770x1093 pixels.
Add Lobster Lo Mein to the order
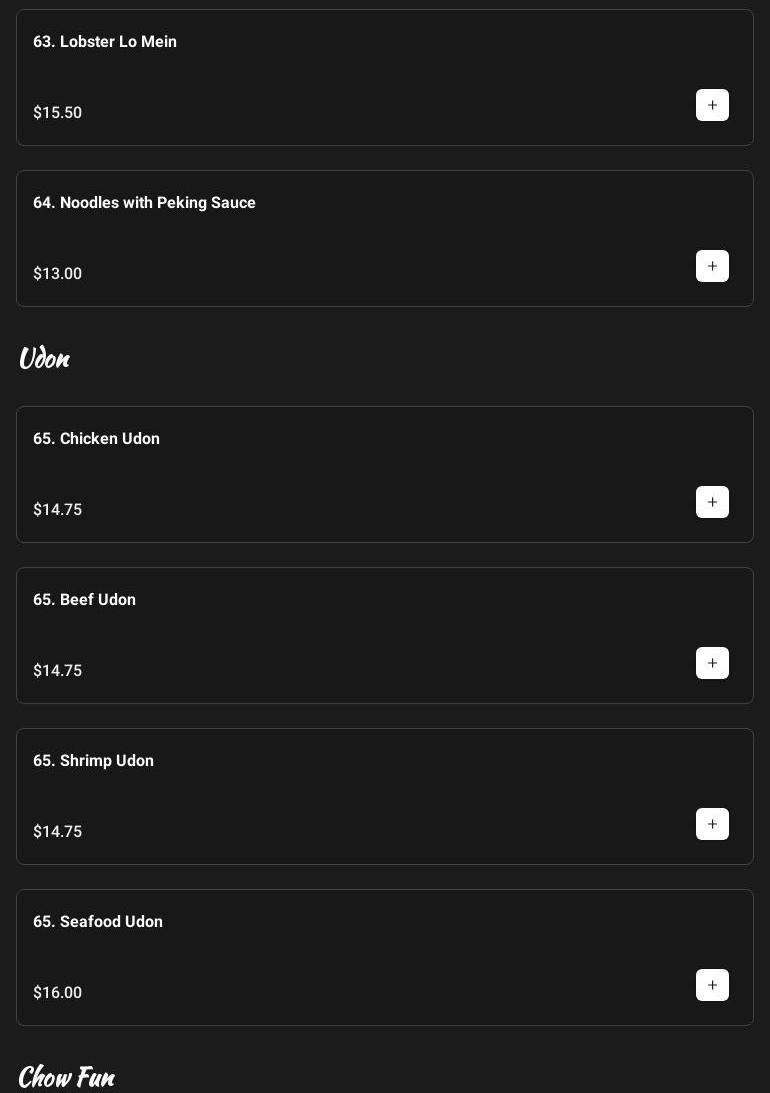[712, 105]
